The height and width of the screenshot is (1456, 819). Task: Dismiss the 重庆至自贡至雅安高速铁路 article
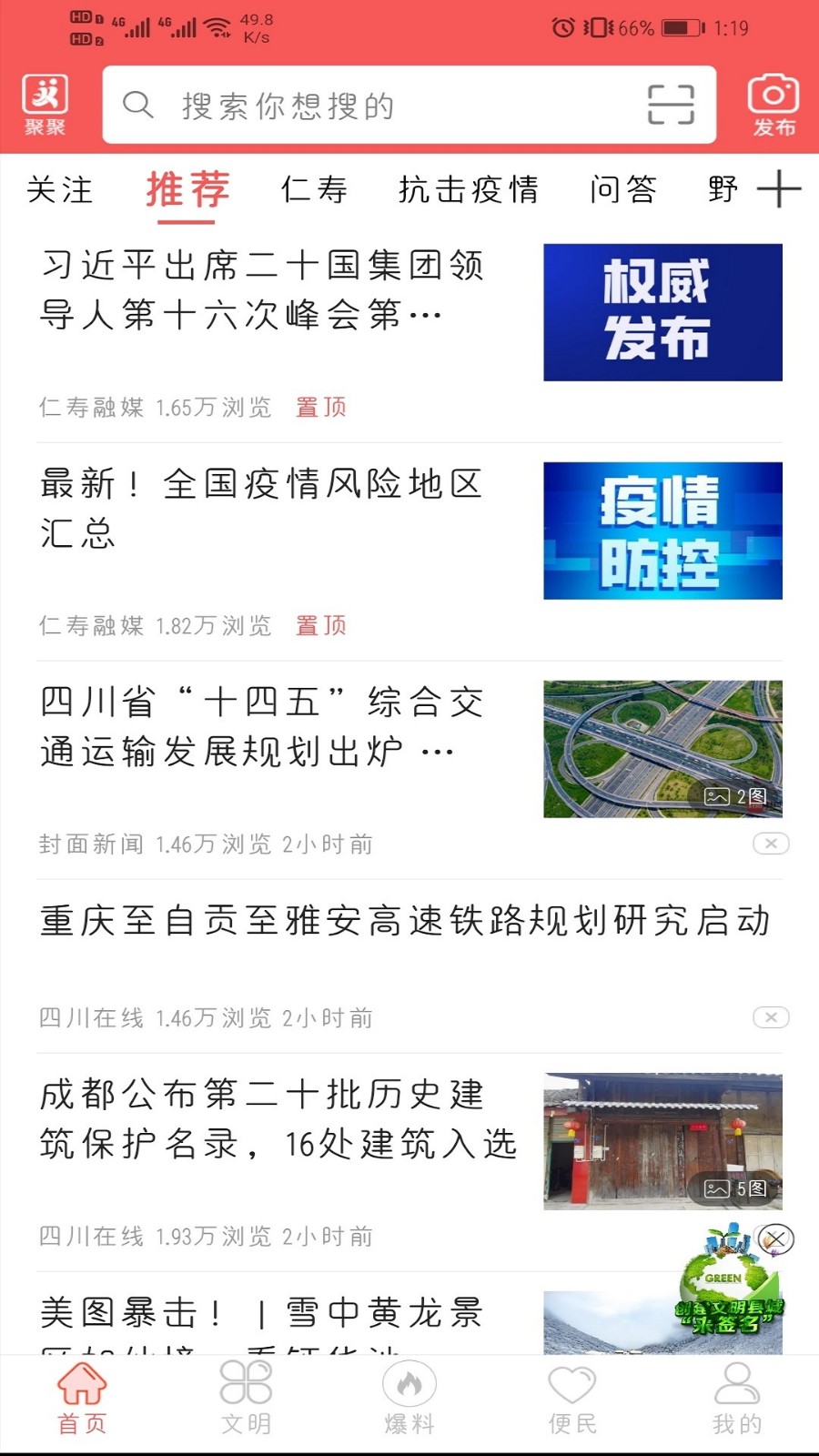click(x=771, y=1017)
